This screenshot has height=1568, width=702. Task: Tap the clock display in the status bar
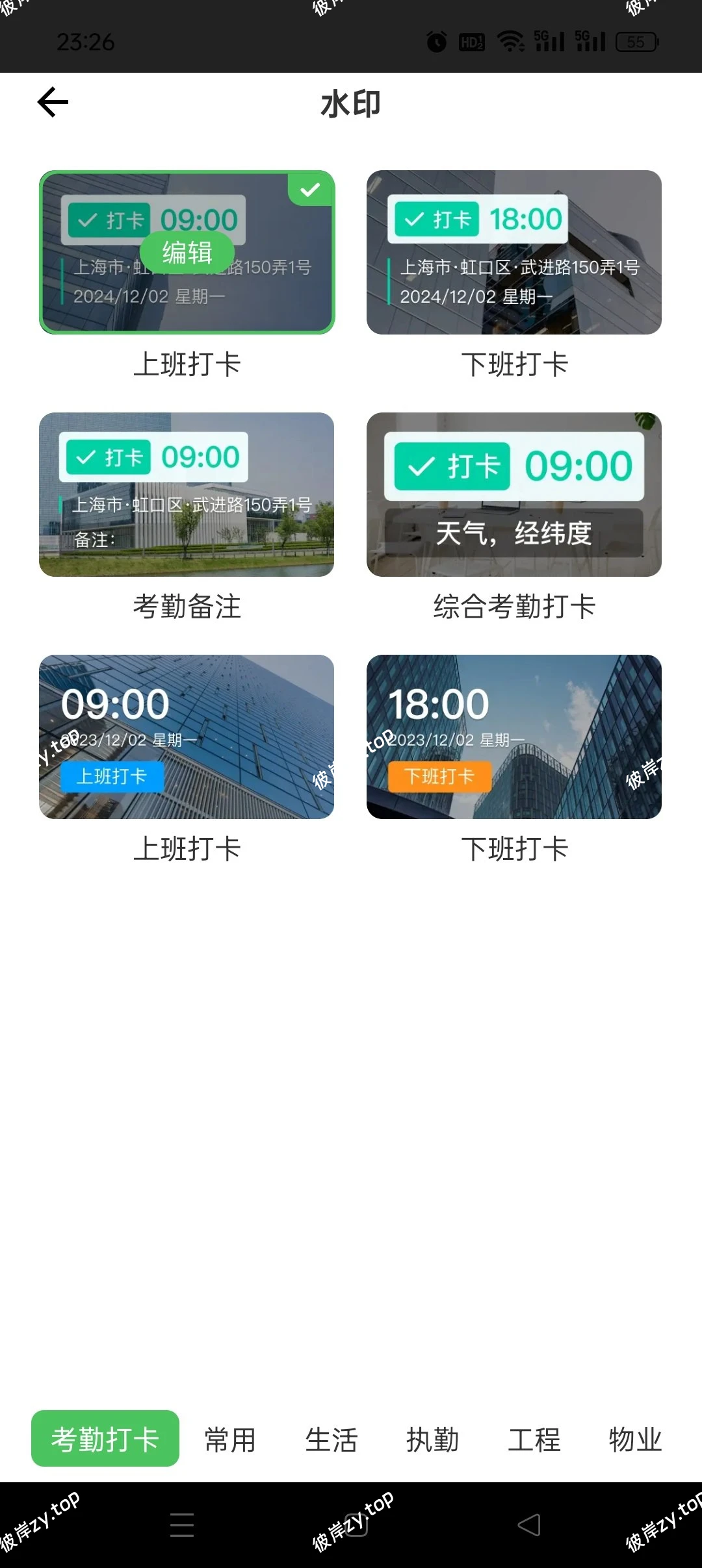tap(88, 42)
